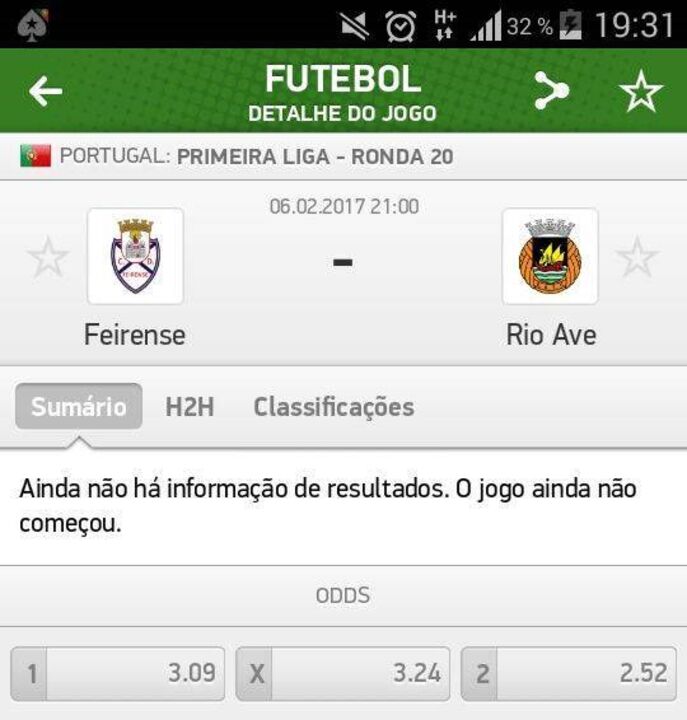The width and height of the screenshot is (687, 720).
Task: Open the Feirense team crest
Action: (135, 256)
